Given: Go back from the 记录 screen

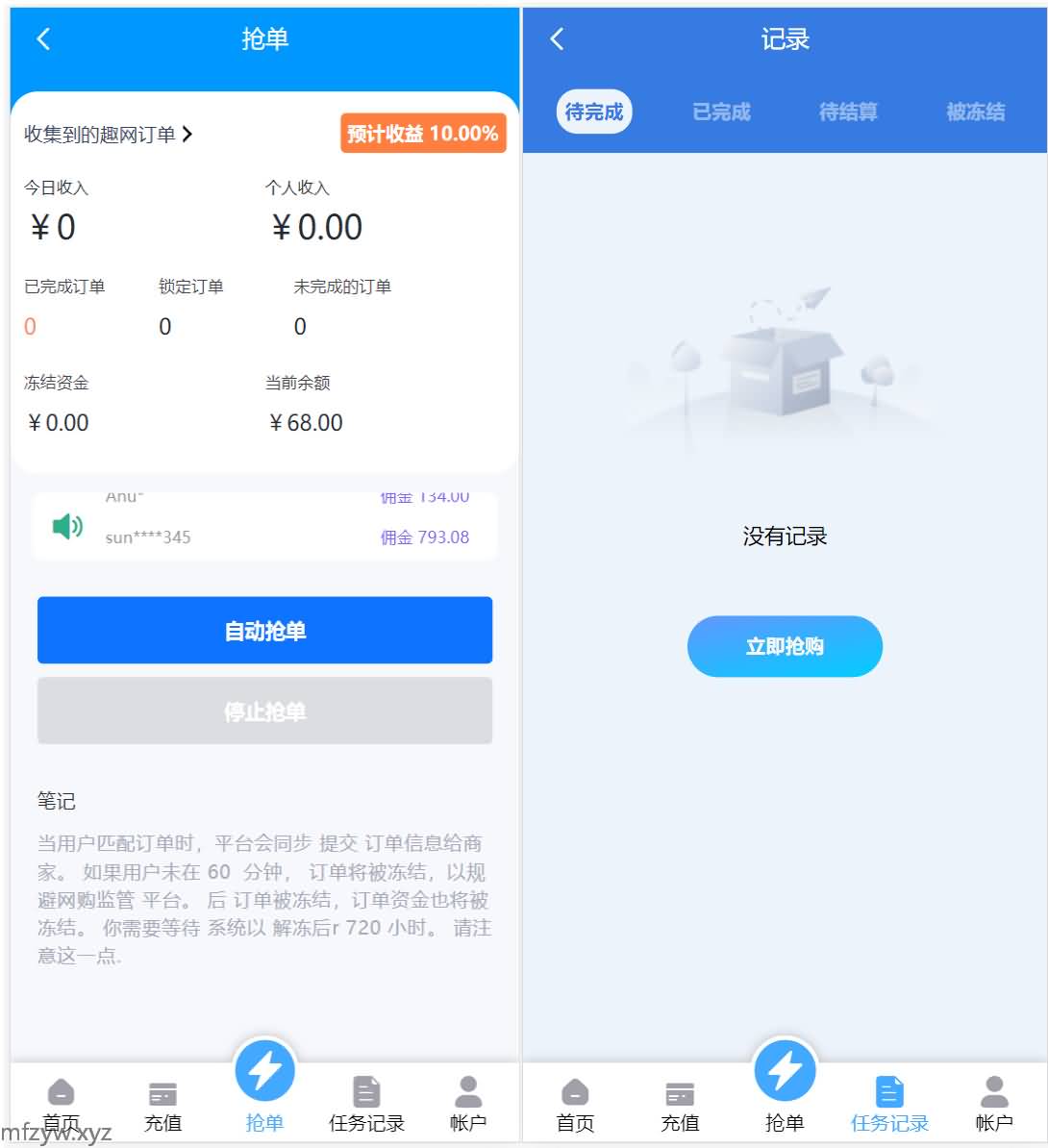Looking at the screenshot, I should tap(557, 38).
